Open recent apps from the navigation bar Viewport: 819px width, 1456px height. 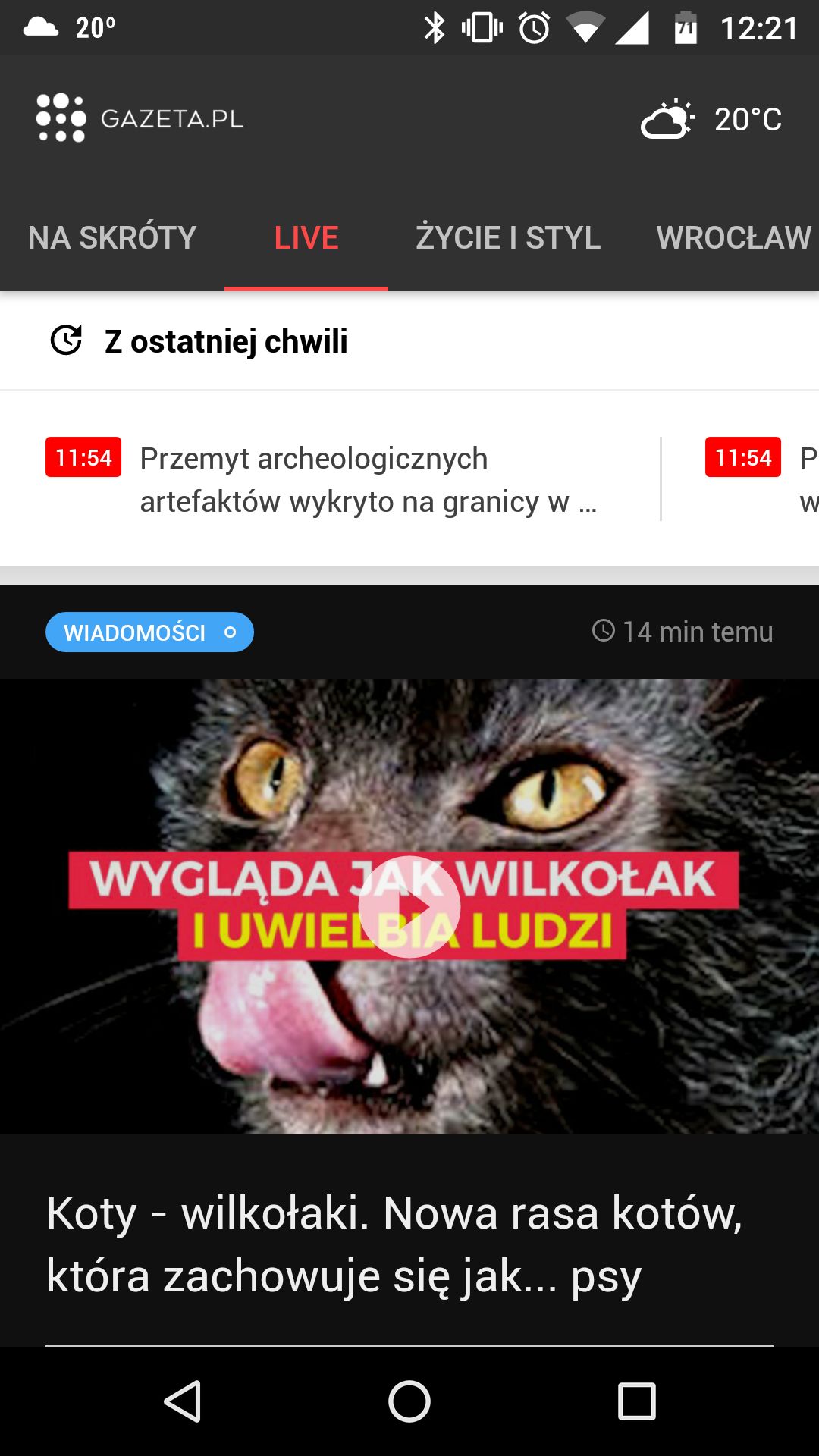click(637, 1401)
